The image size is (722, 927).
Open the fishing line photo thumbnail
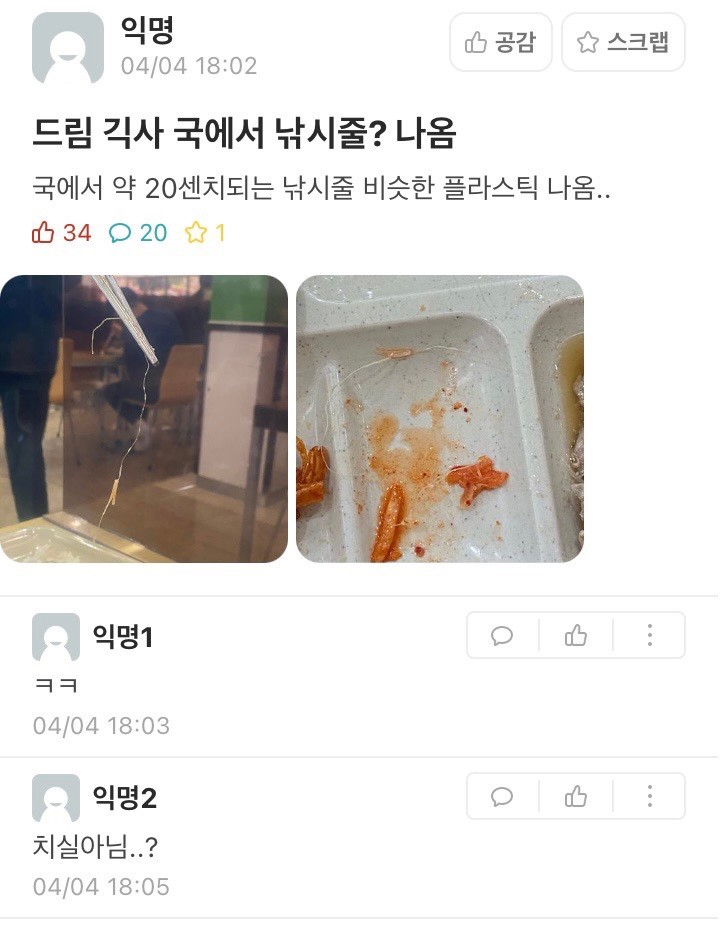[x=144, y=418]
